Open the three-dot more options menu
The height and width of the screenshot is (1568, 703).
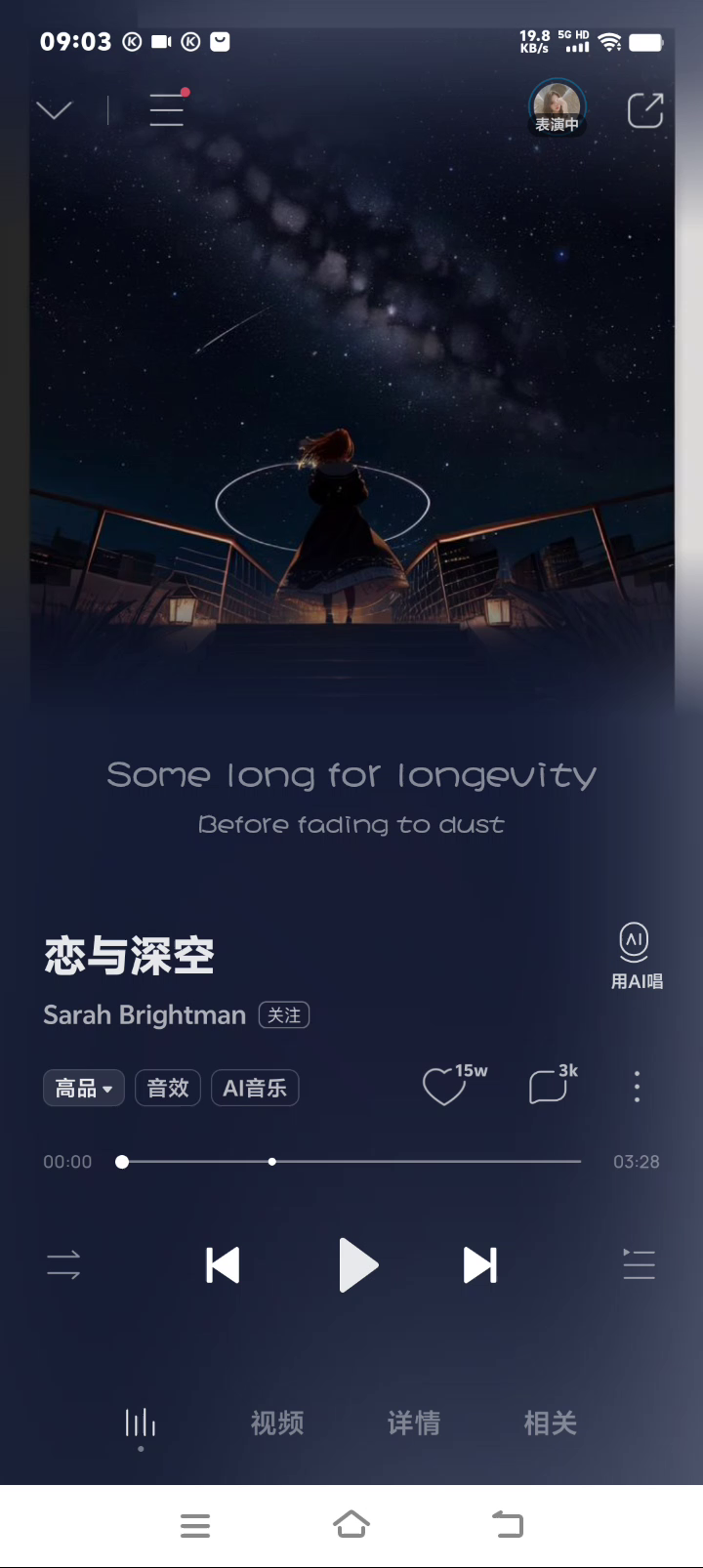point(637,1087)
